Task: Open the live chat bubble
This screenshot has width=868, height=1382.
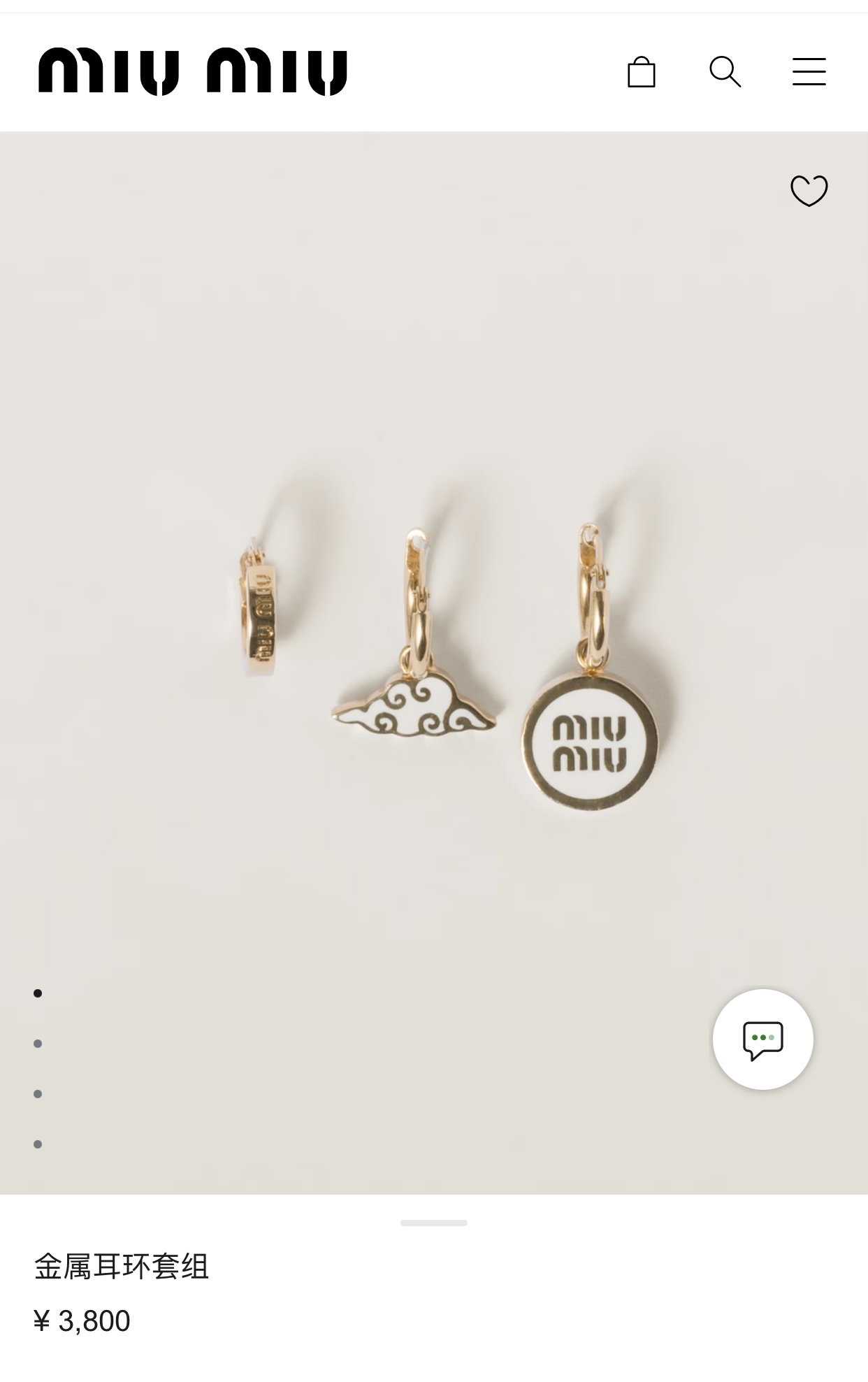Action: click(762, 1039)
